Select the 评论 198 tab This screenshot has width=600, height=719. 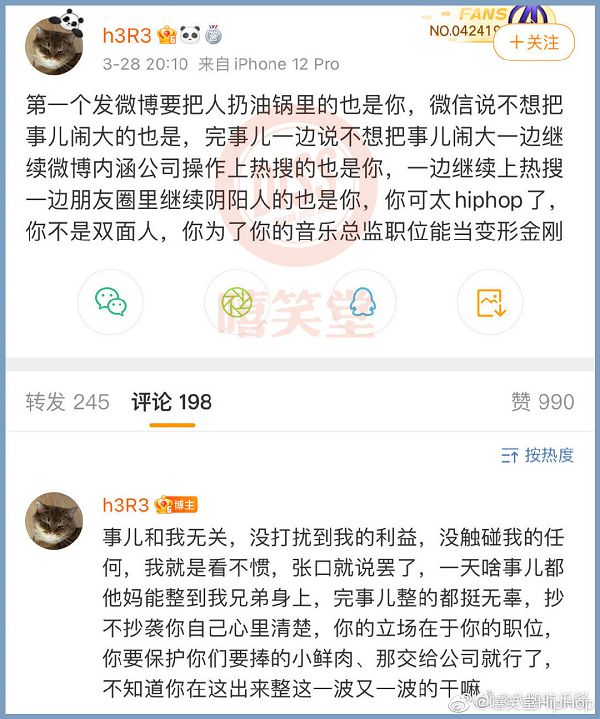[171, 402]
